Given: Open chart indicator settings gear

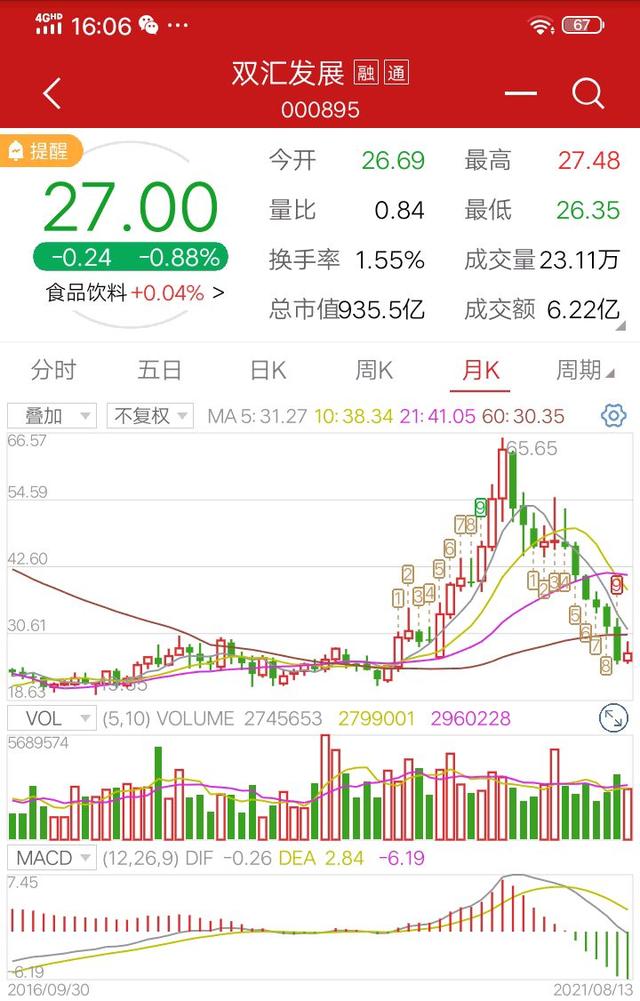Looking at the screenshot, I should pos(613,416).
